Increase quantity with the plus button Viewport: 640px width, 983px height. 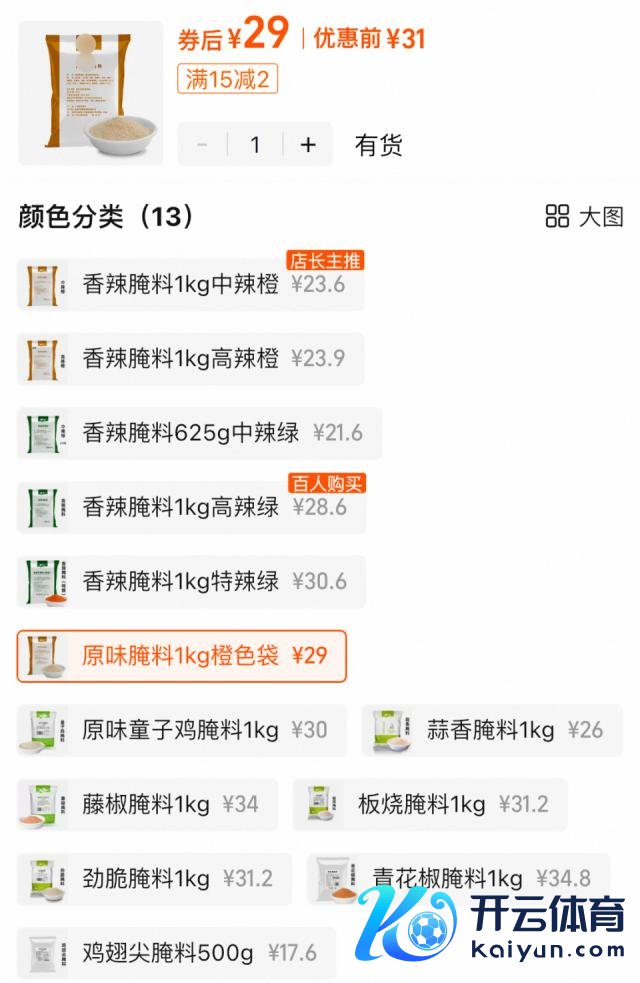point(308,145)
